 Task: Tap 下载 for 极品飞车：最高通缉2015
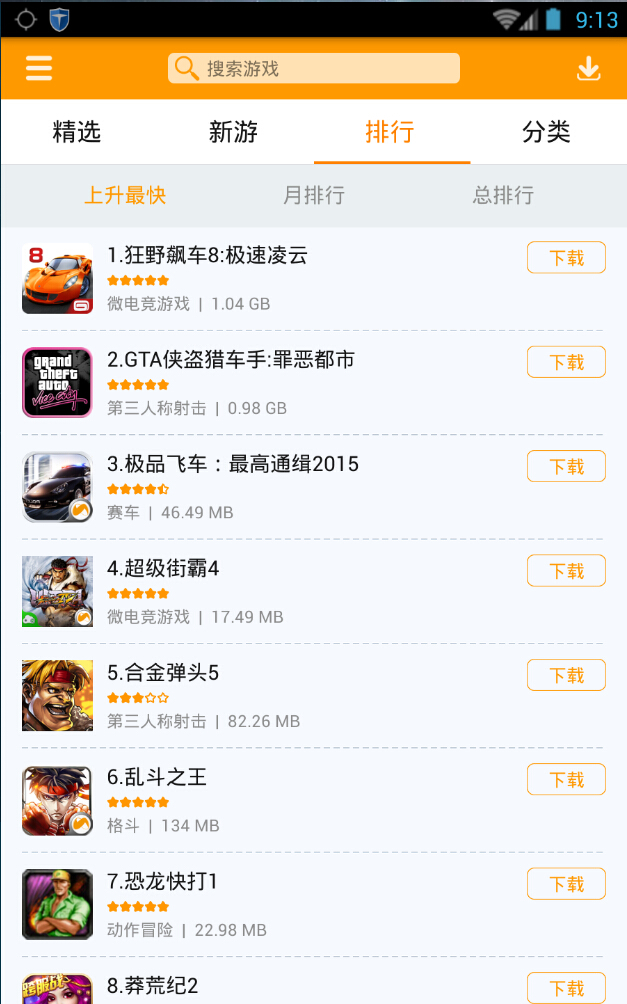[566, 466]
